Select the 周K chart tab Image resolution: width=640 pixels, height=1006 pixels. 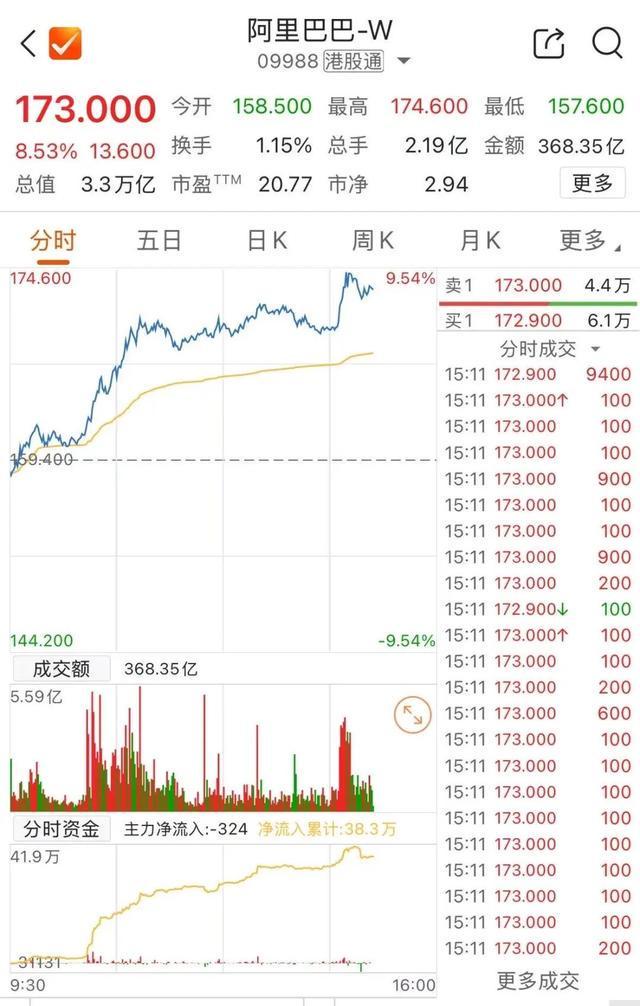[x=373, y=241]
